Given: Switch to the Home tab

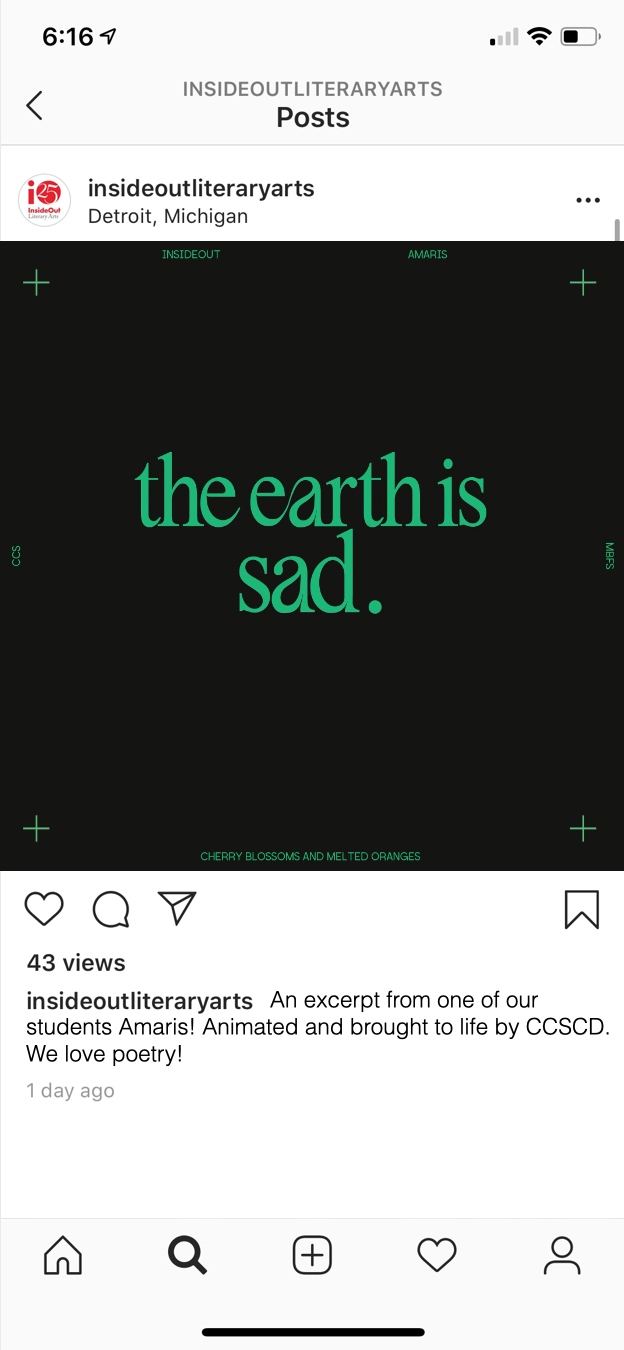Looking at the screenshot, I should point(63,1255).
